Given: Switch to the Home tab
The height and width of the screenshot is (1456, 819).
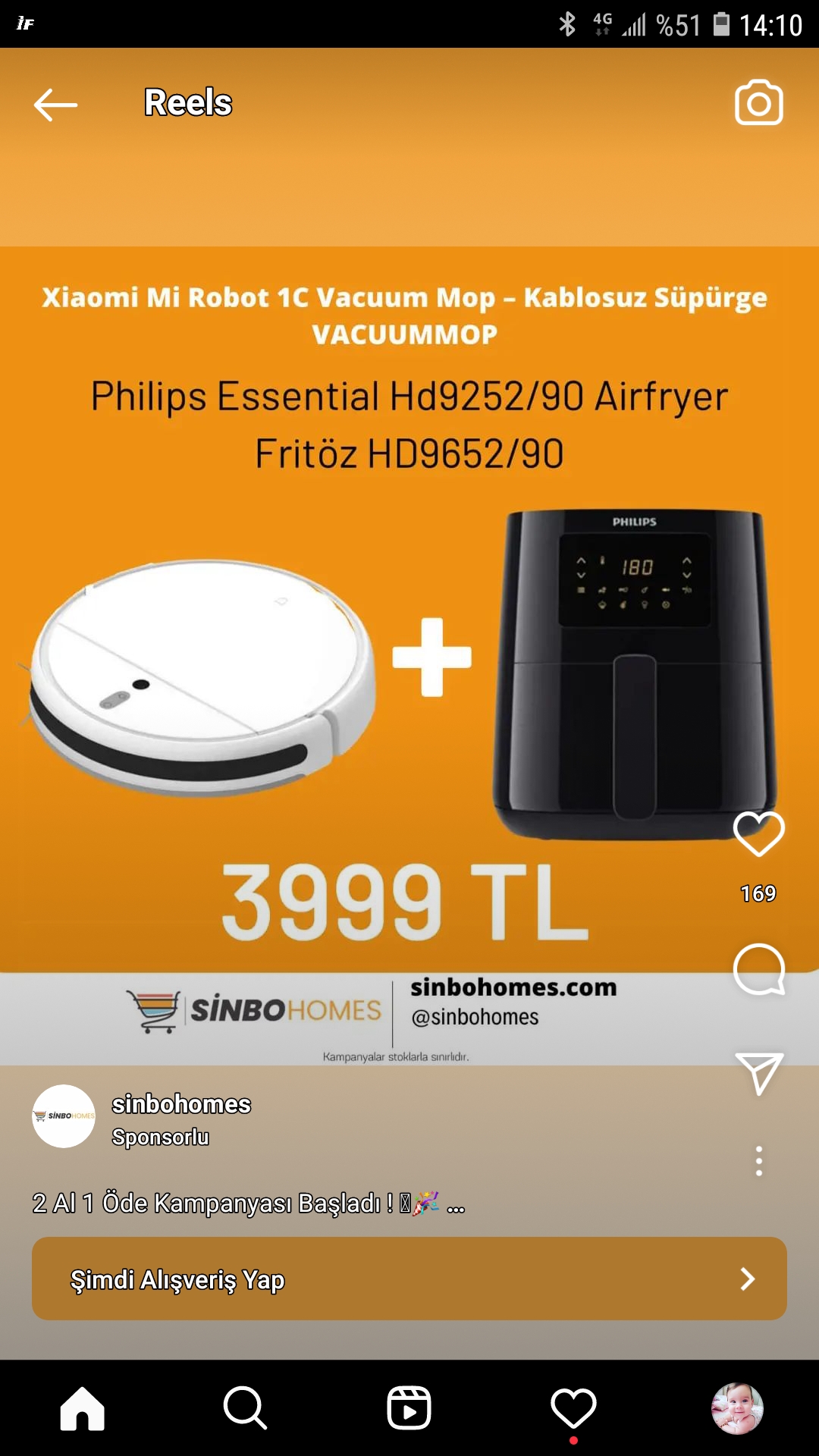Looking at the screenshot, I should 82,1408.
